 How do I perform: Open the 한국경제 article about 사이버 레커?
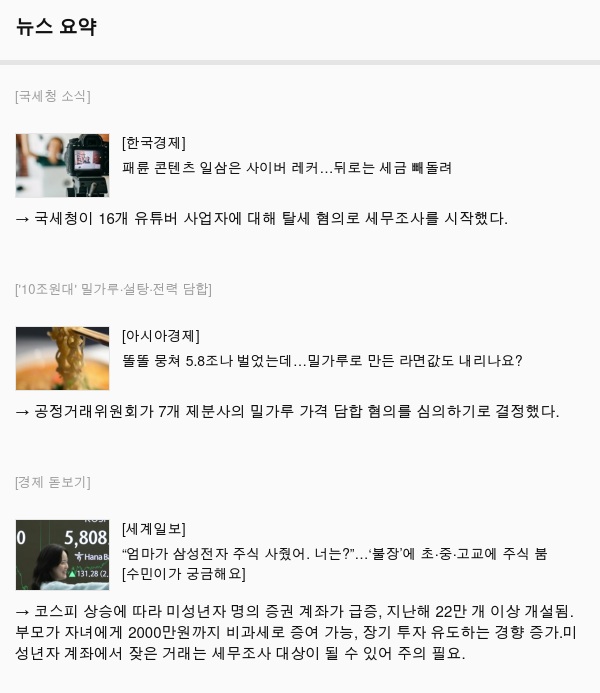click(287, 168)
